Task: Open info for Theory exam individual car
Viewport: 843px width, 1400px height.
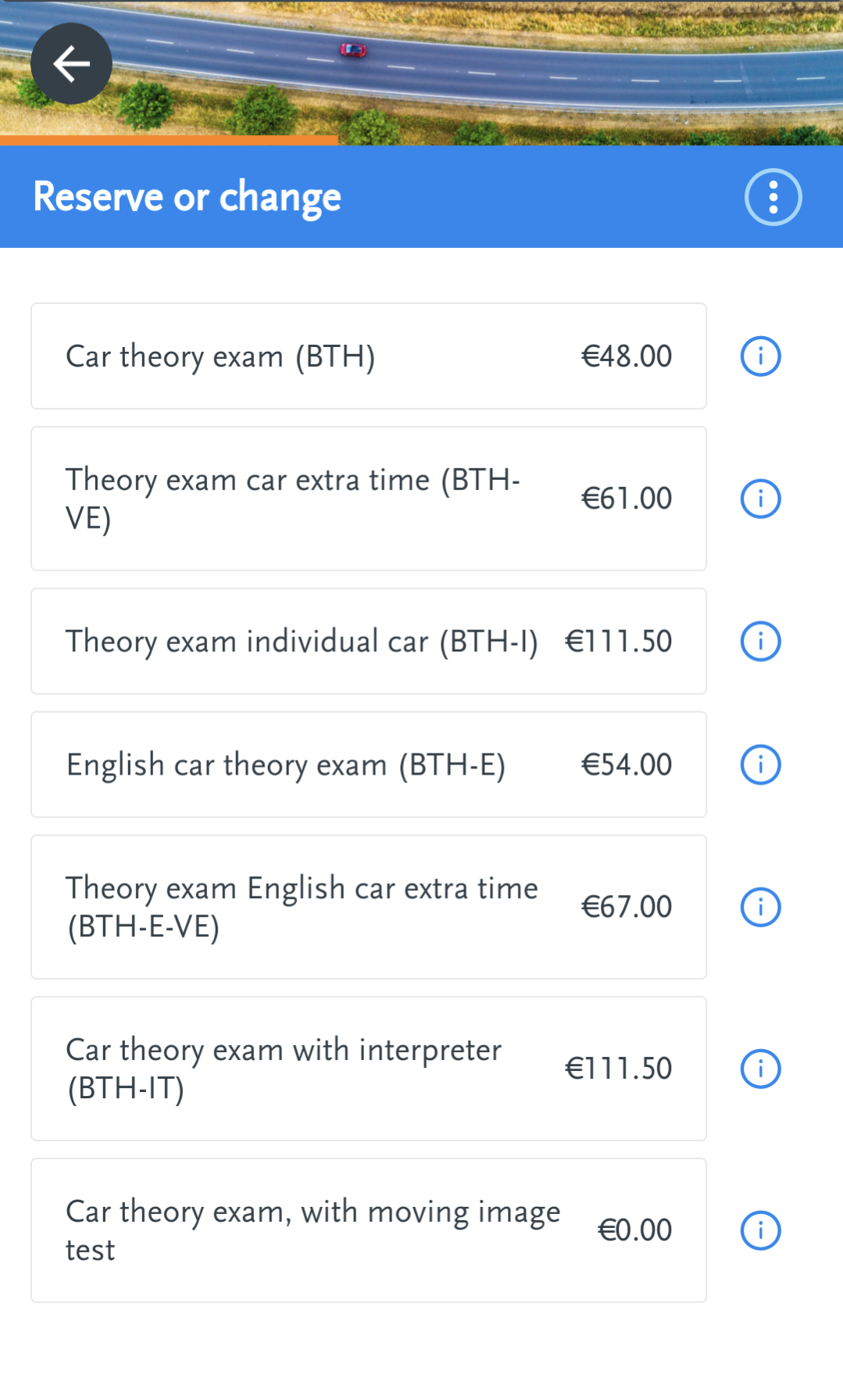Action: (x=760, y=641)
